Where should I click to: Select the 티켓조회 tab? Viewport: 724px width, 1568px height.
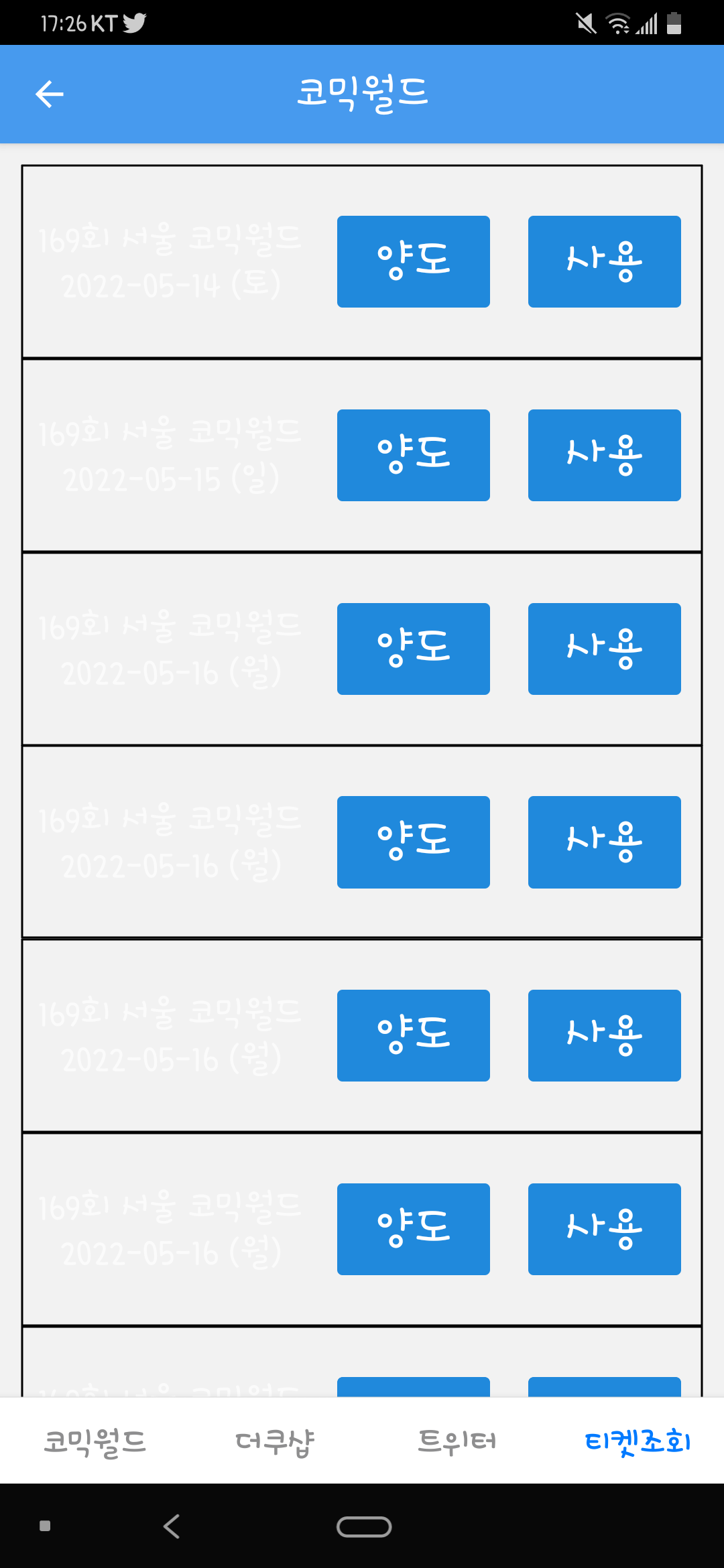[x=637, y=1441]
